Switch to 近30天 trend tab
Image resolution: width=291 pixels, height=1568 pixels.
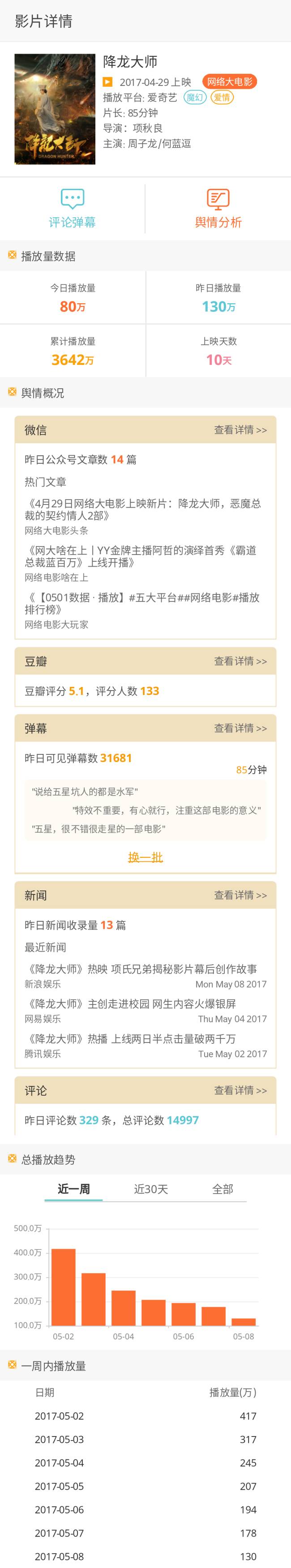tap(150, 1188)
